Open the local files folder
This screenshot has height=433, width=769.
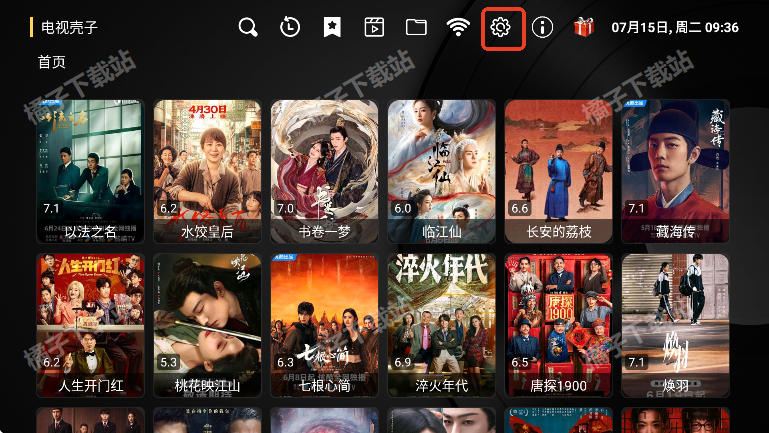coord(416,27)
